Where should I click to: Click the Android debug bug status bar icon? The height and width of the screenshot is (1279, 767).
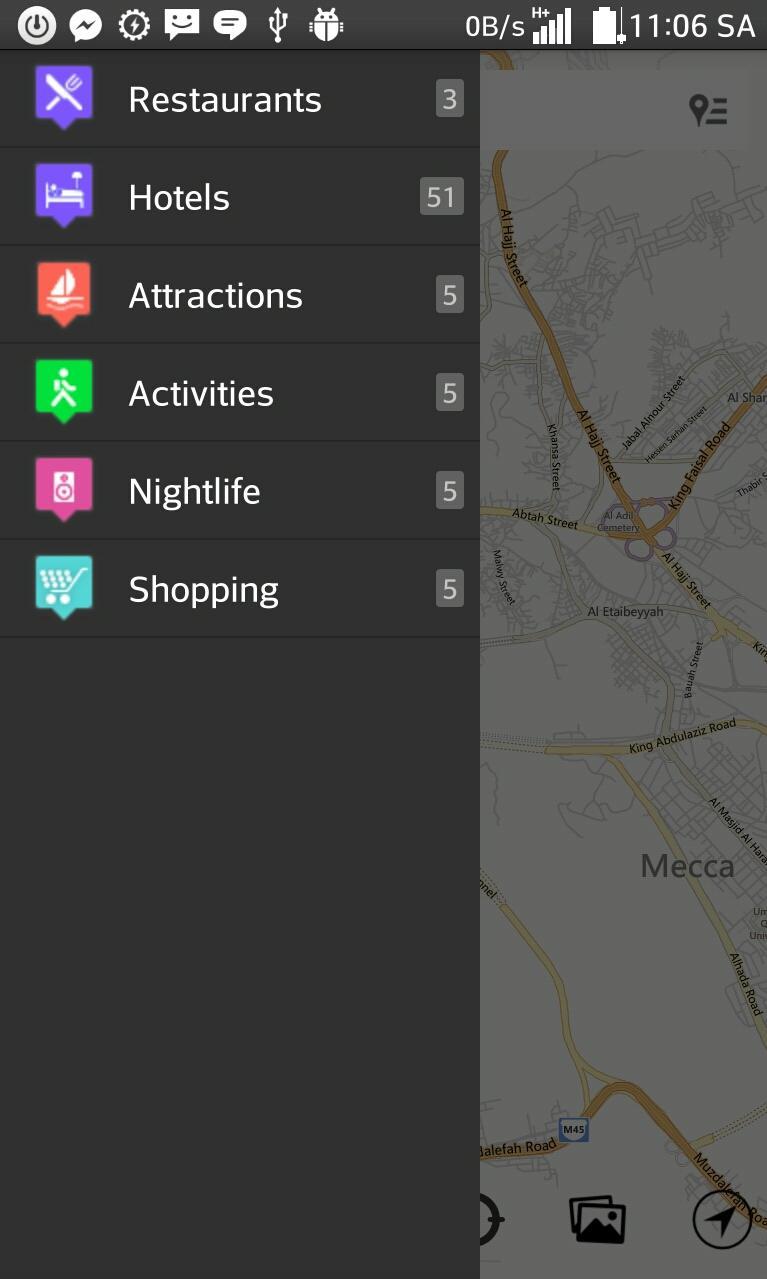point(326,23)
